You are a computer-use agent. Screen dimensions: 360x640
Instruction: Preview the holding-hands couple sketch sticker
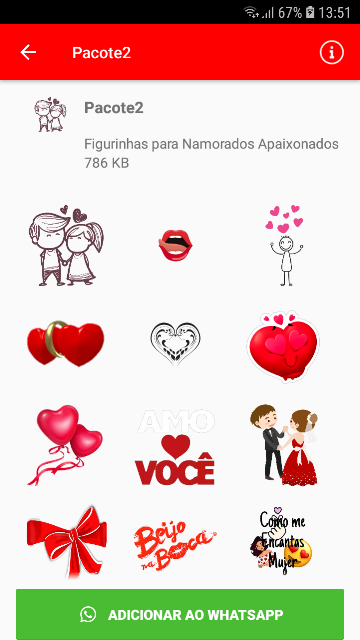pos(66,245)
